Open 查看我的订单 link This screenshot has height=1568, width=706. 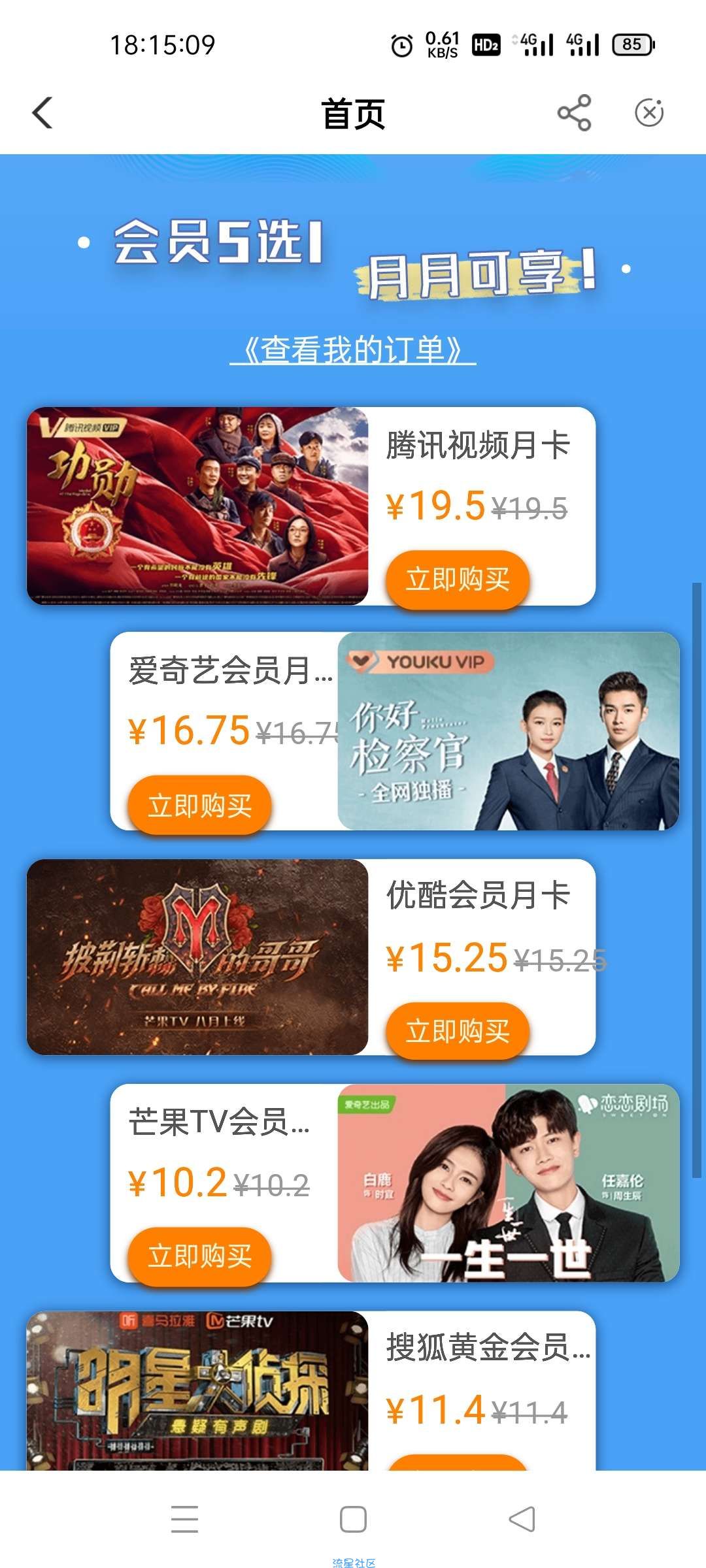pyautogui.click(x=353, y=350)
